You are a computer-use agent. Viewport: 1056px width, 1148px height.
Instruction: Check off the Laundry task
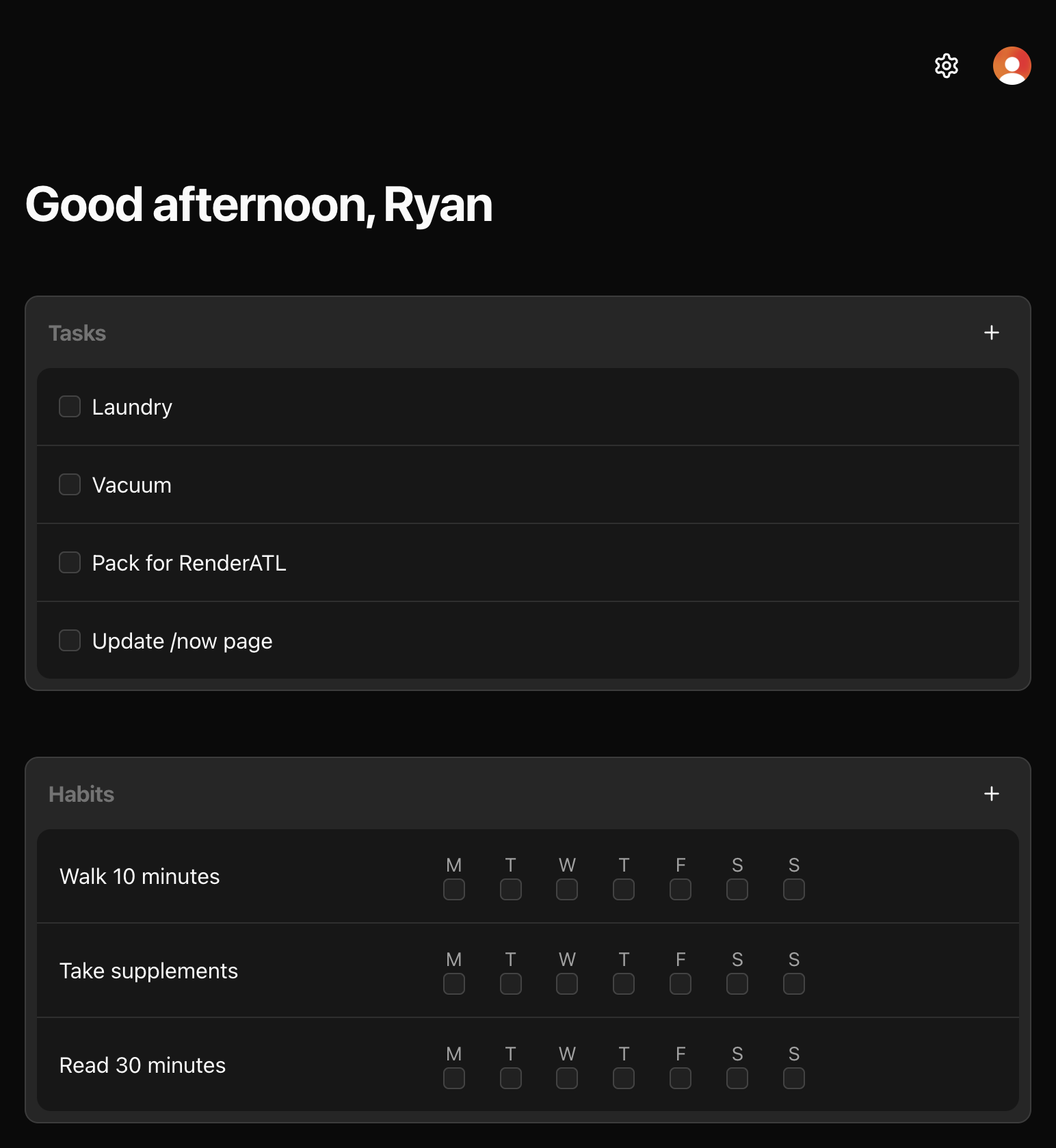[70, 406]
